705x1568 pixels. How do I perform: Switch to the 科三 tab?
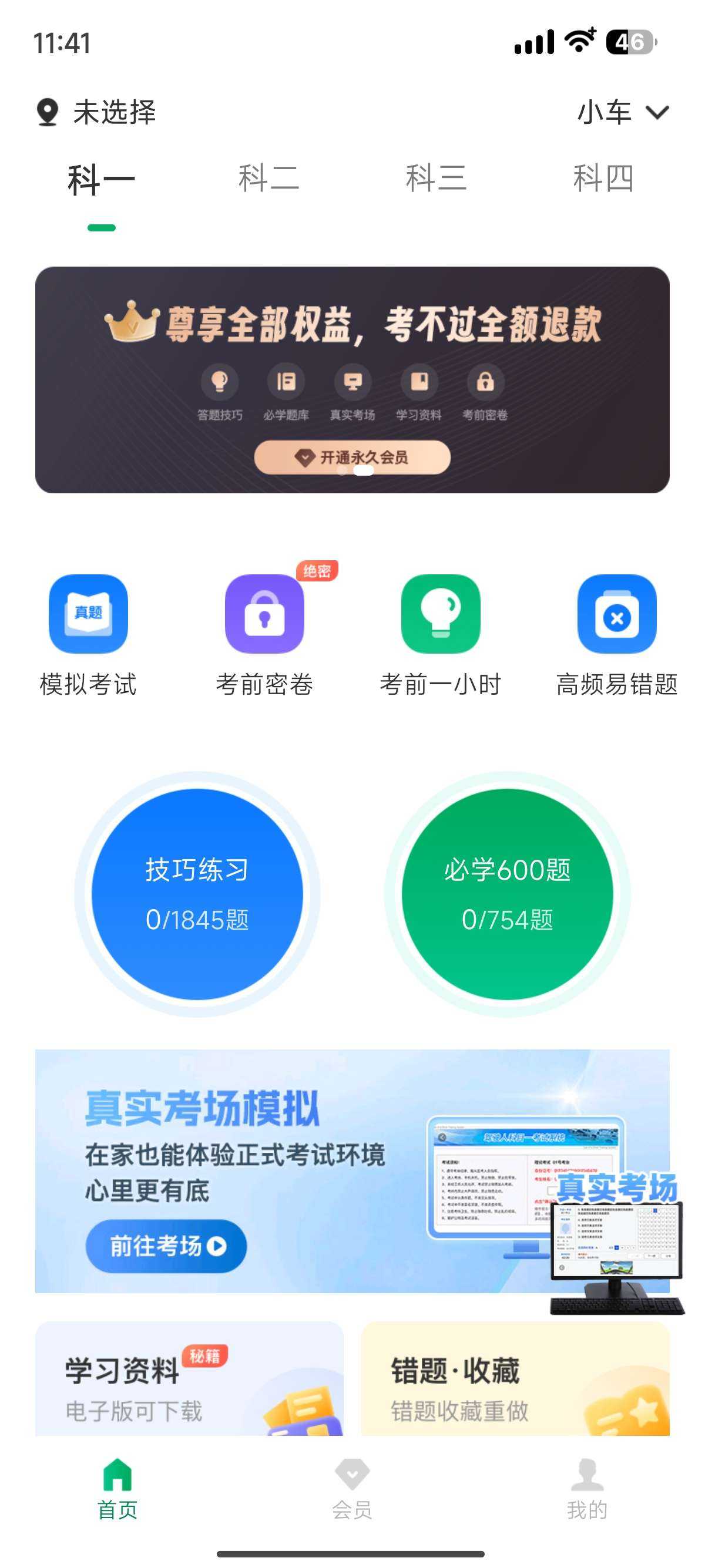click(x=436, y=179)
